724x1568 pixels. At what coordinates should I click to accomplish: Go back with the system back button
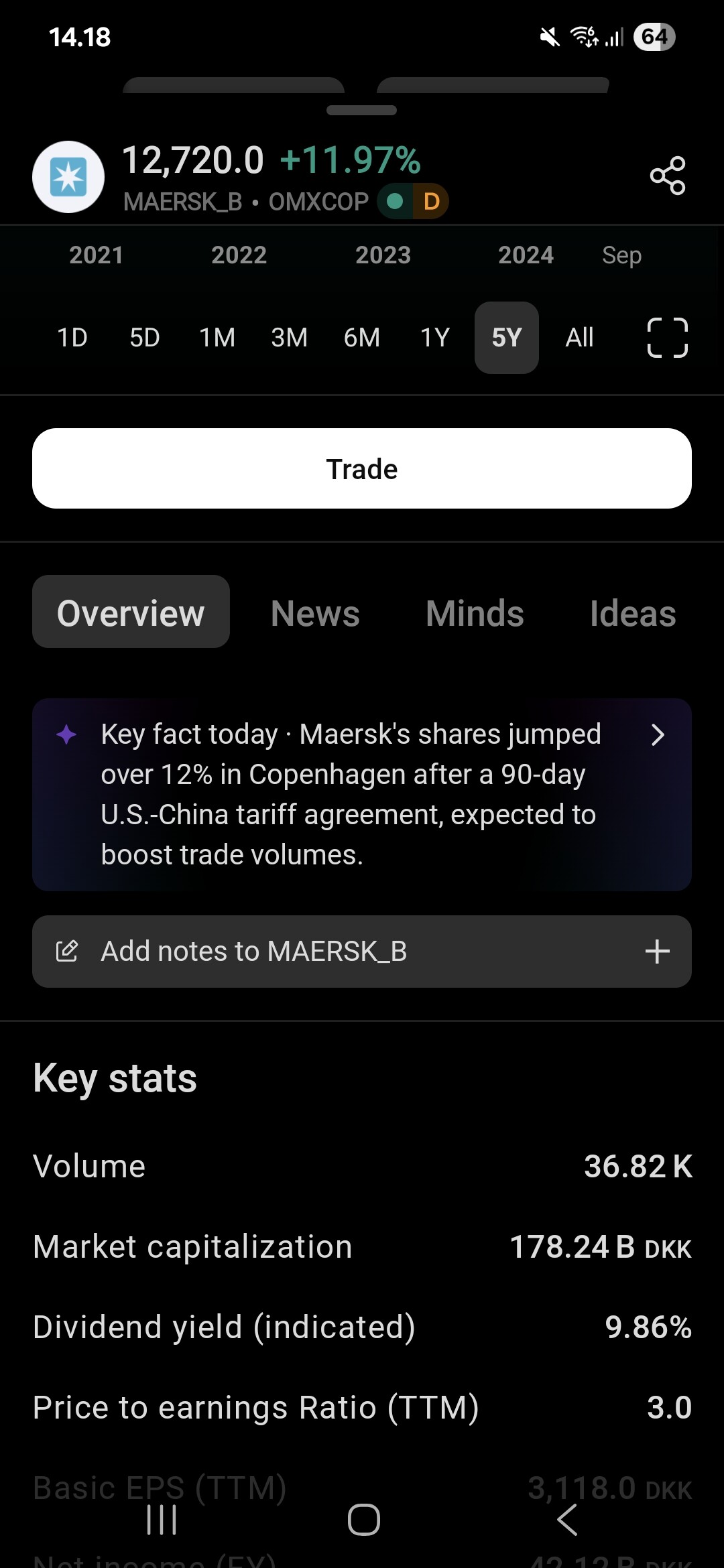567,1520
